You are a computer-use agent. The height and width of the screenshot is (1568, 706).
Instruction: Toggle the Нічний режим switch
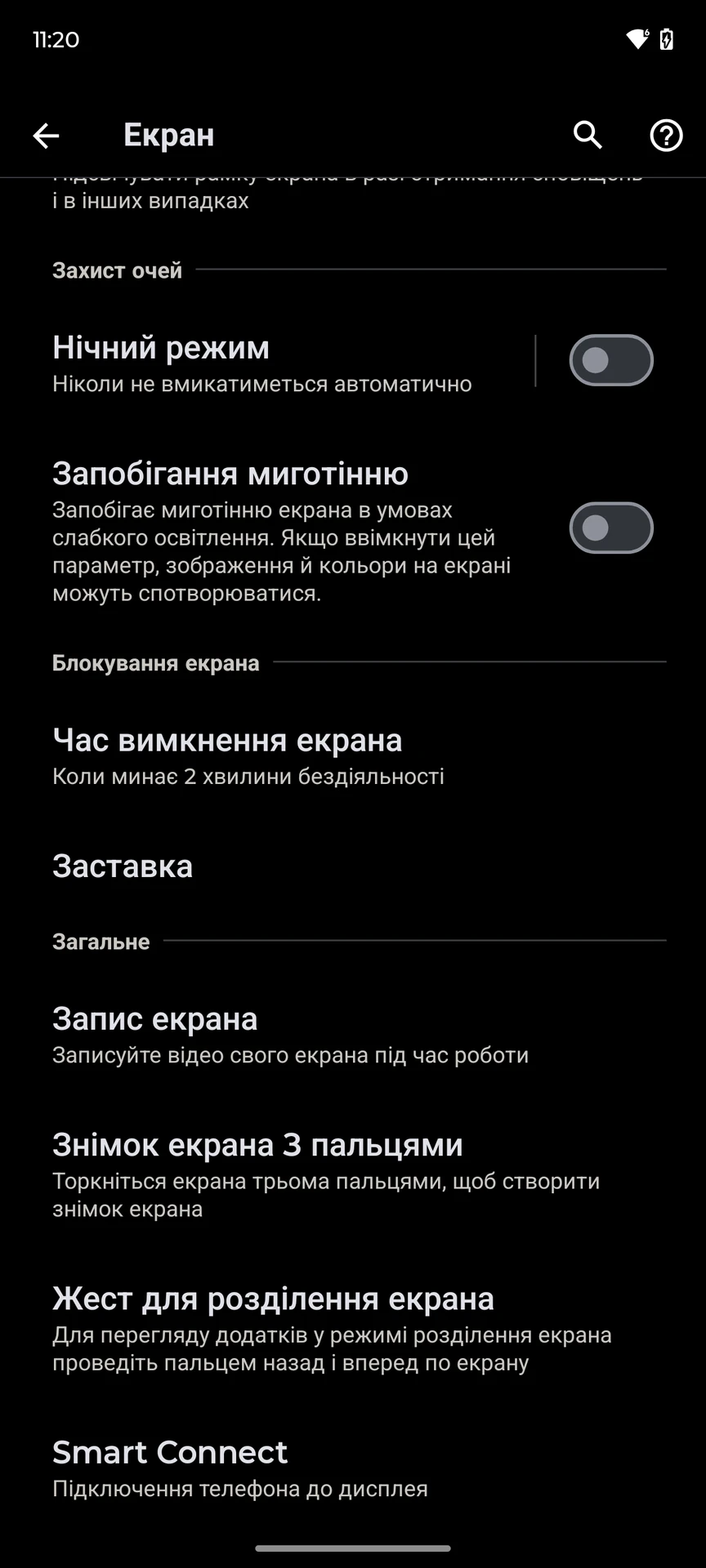(611, 360)
